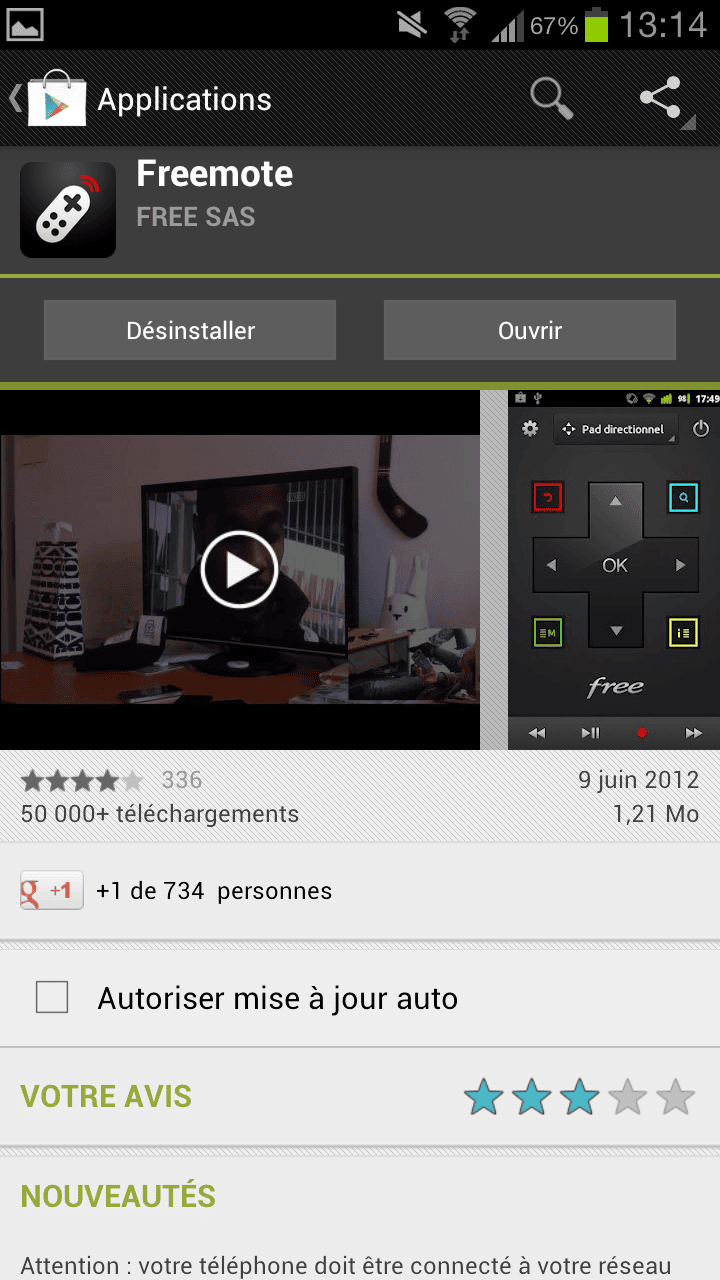Image resolution: width=720 pixels, height=1280 pixels.
Task: Tap the Google +1 button
Action: click(x=52, y=890)
